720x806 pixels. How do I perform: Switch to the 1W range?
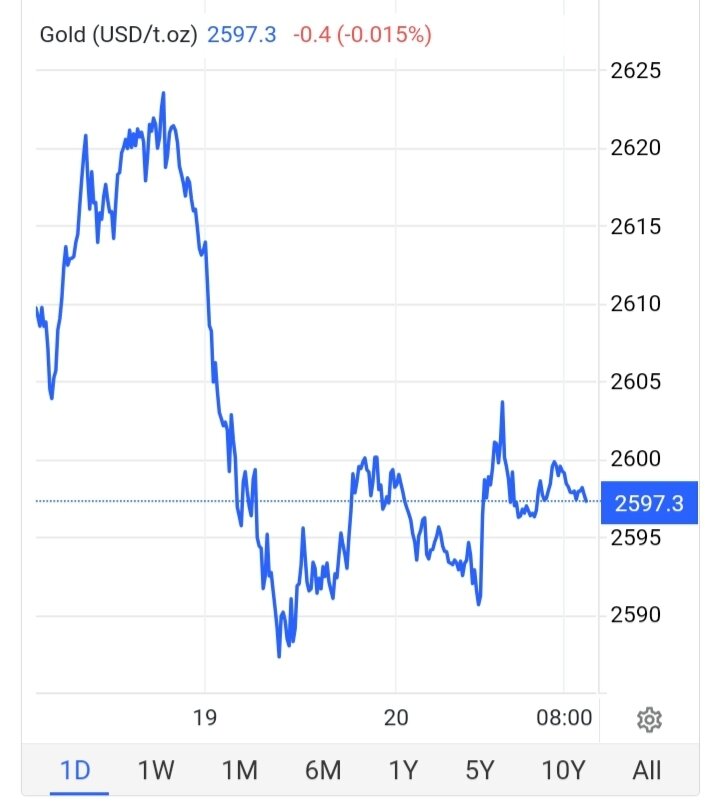pos(157,770)
